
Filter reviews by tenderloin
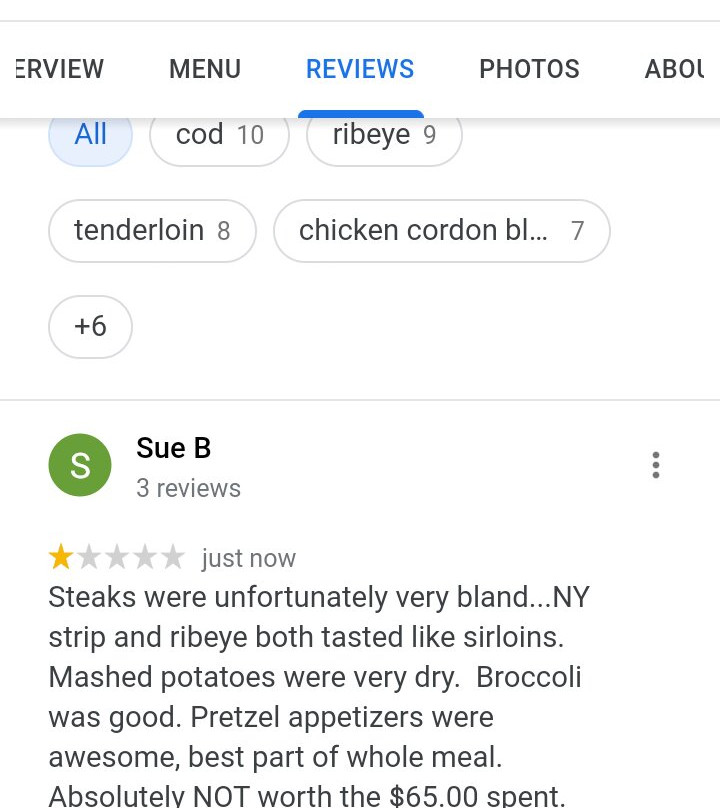coord(152,231)
